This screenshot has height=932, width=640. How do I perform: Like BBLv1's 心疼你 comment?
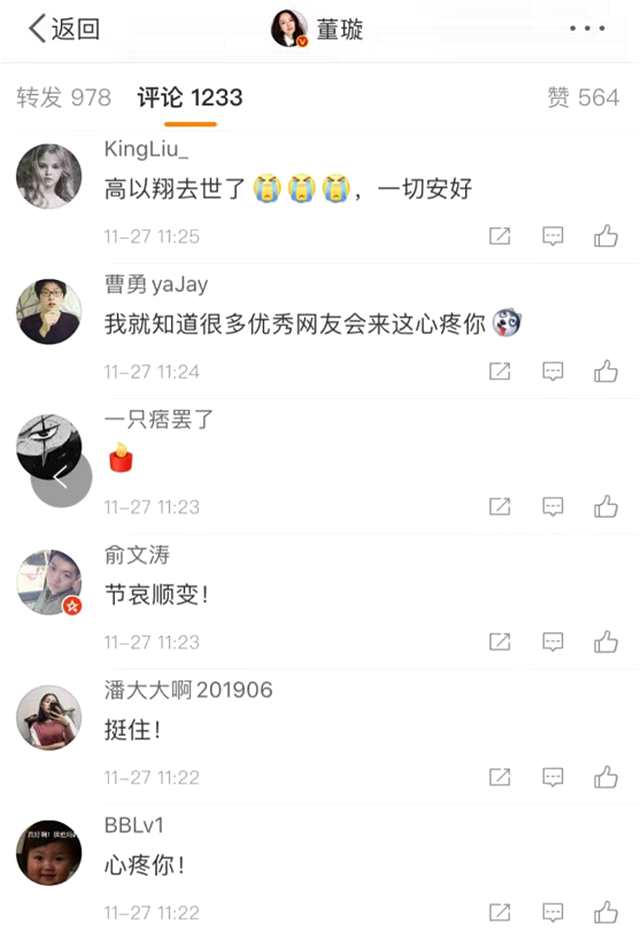tap(605, 912)
